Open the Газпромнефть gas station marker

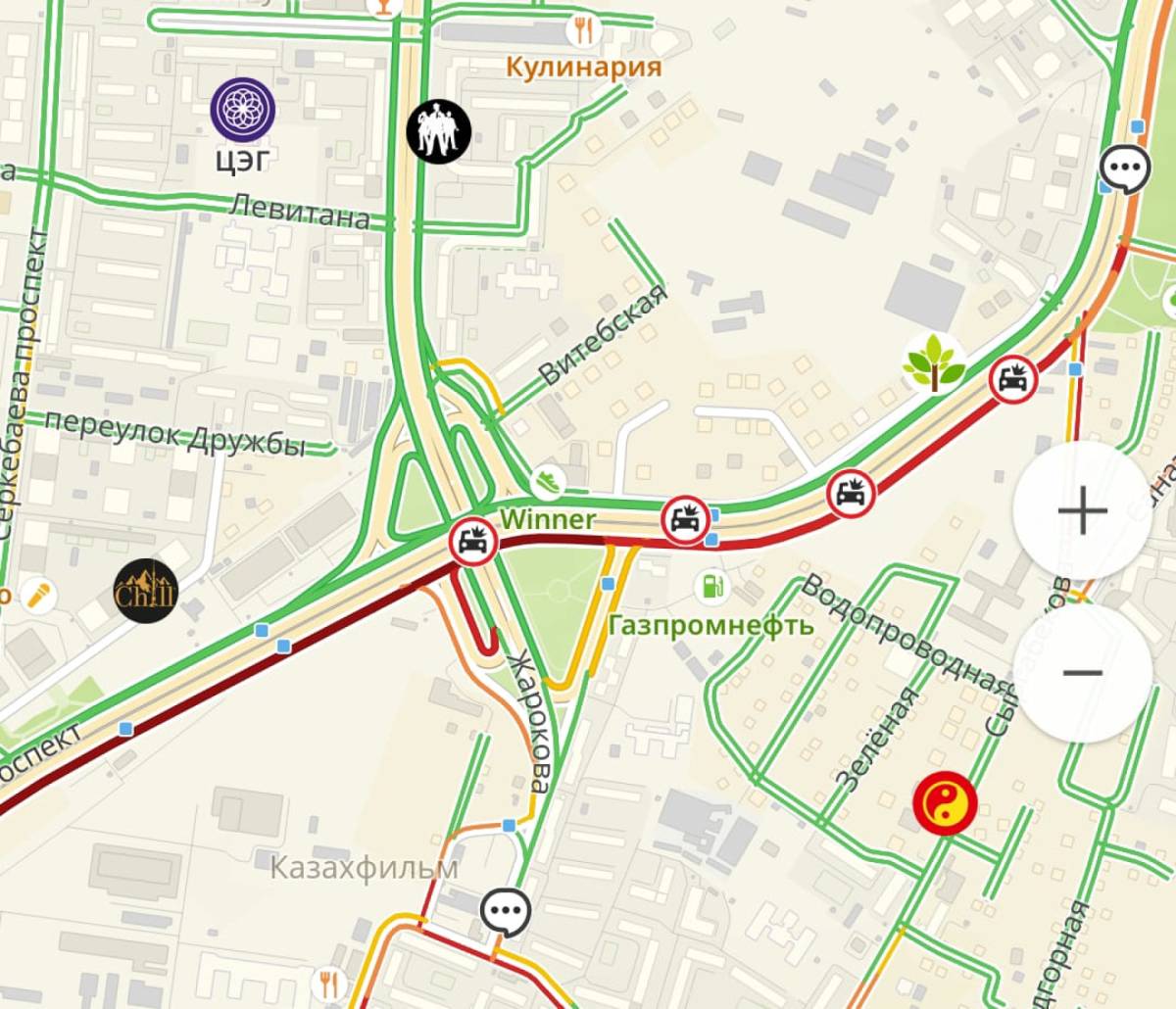(x=712, y=587)
